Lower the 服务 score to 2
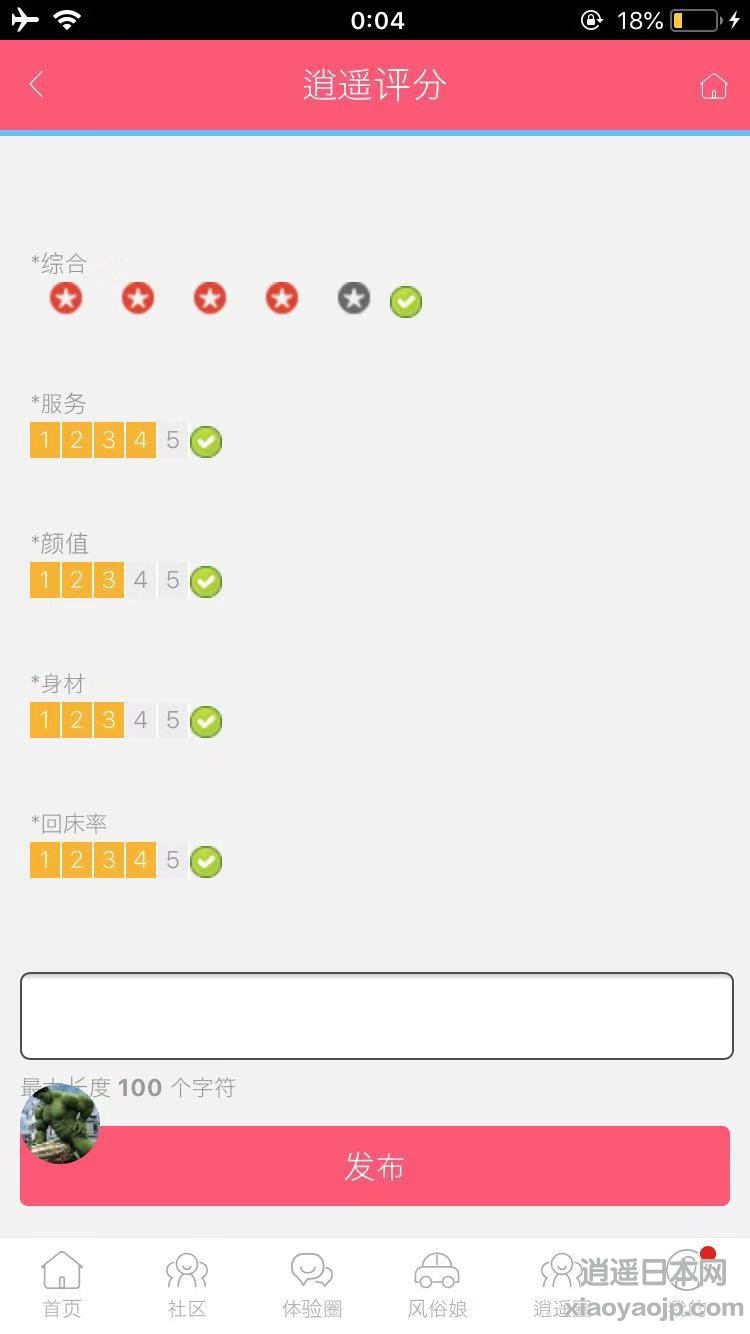This screenshot has width=750, height=1334. pyautogui.click(x=76, y=440)
